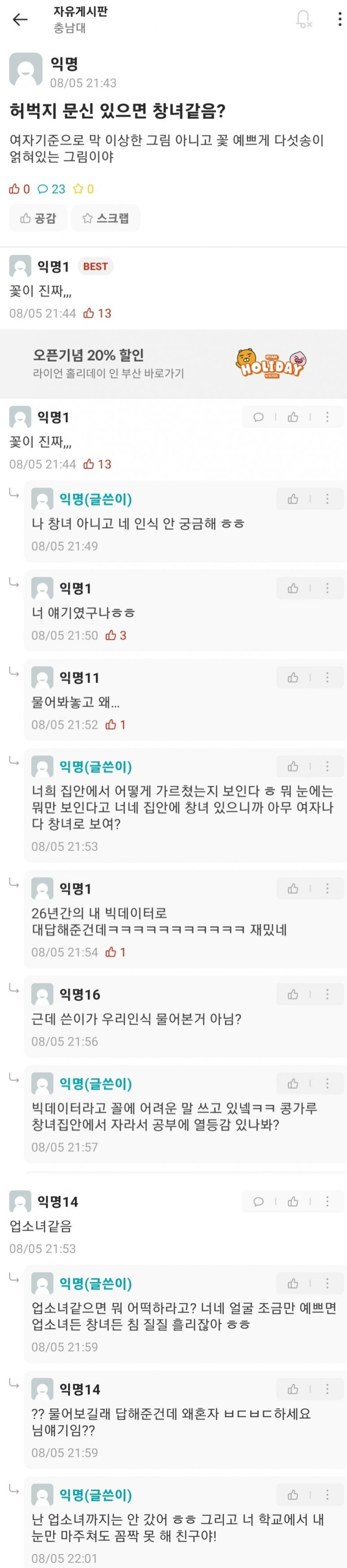Scrap the post with 스크랩
This screenshot has width=347, height=1568.
pyautogui.click(x=106, y=218)
